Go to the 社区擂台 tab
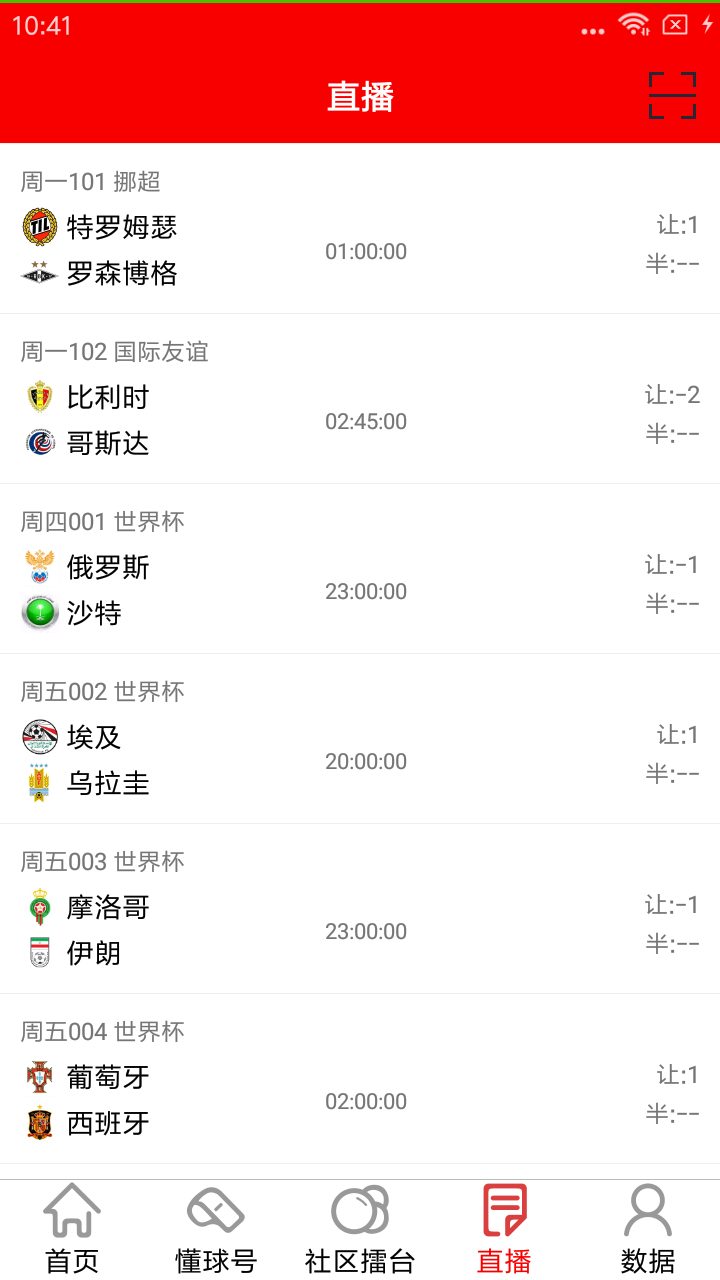Screen dimensions: 720x1280 point(360,1230)
